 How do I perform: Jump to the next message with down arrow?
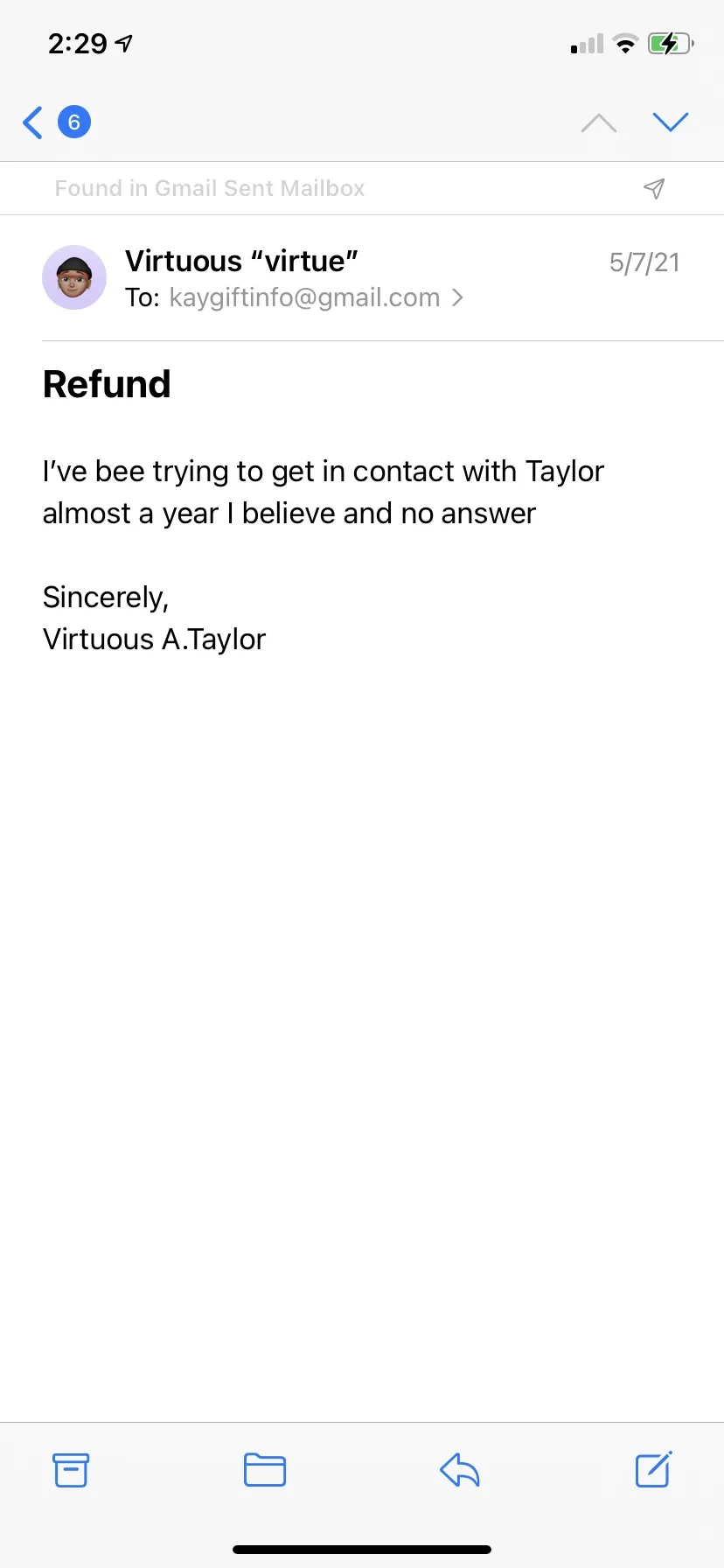click(671, 122)
